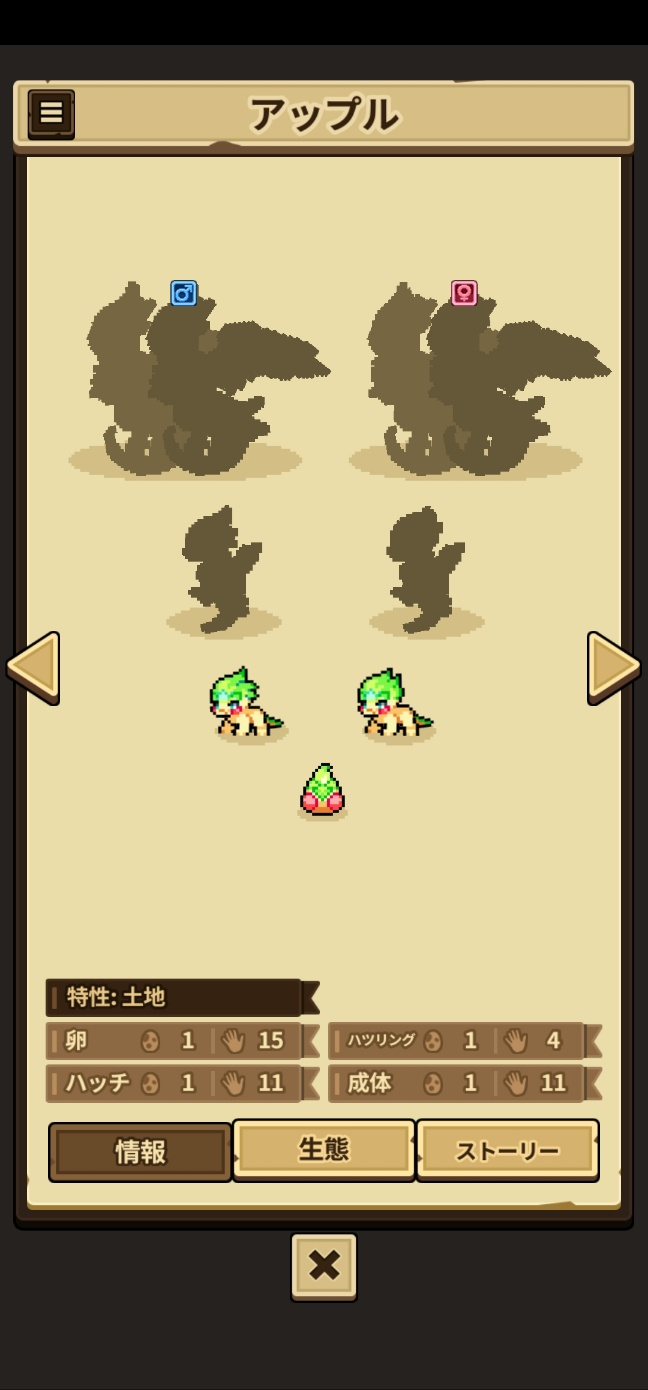
Task: Close the dragon encyclopedia page
Action: (324, 1266)
